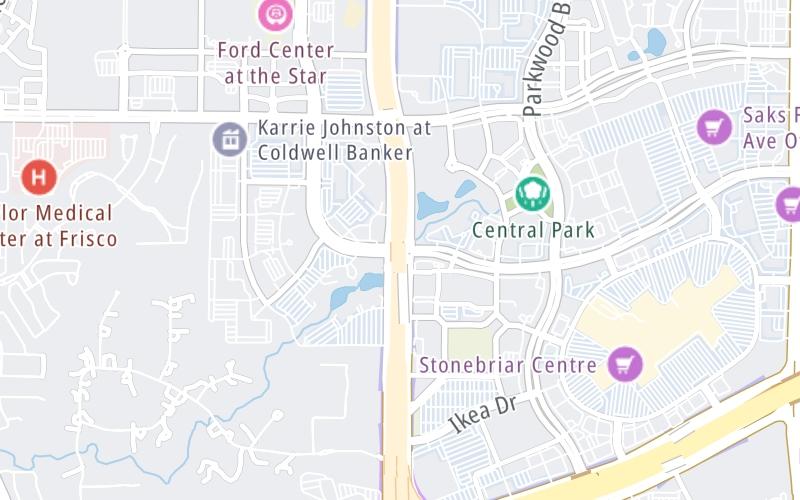This screenshot has width=800, height=500.
Task: Tap the Saks Ave shopping marker
Action: (713, 127)
